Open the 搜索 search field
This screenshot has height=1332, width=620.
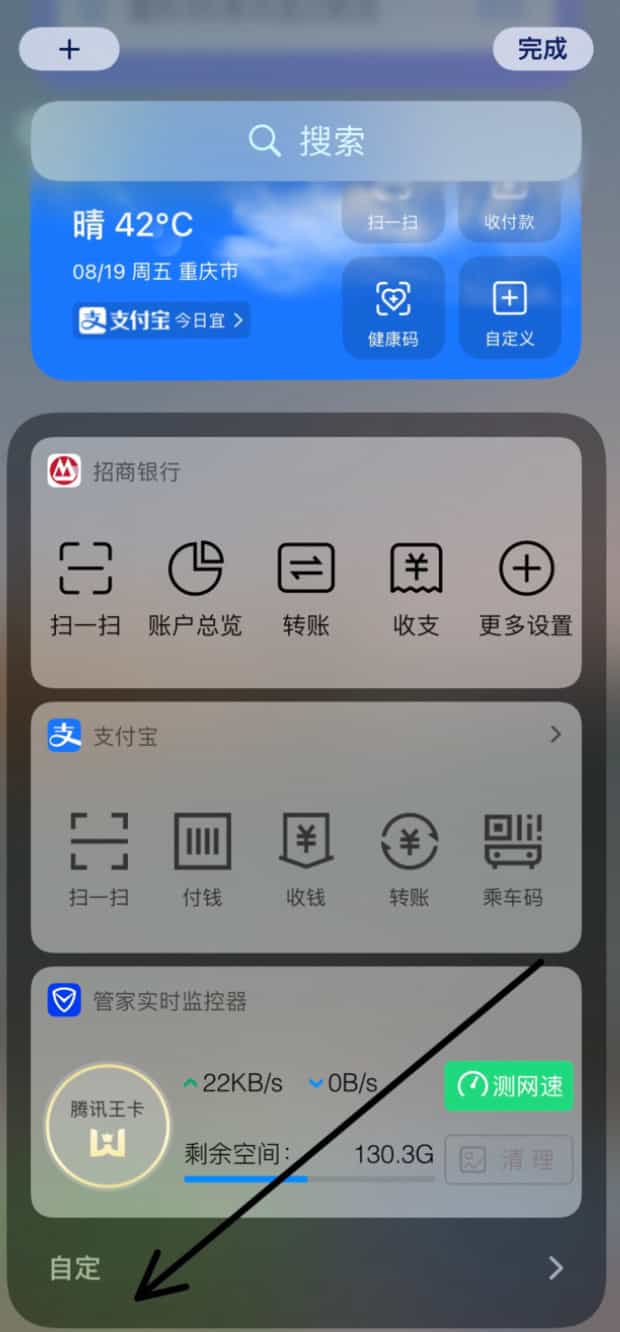(x=306, y=141)
